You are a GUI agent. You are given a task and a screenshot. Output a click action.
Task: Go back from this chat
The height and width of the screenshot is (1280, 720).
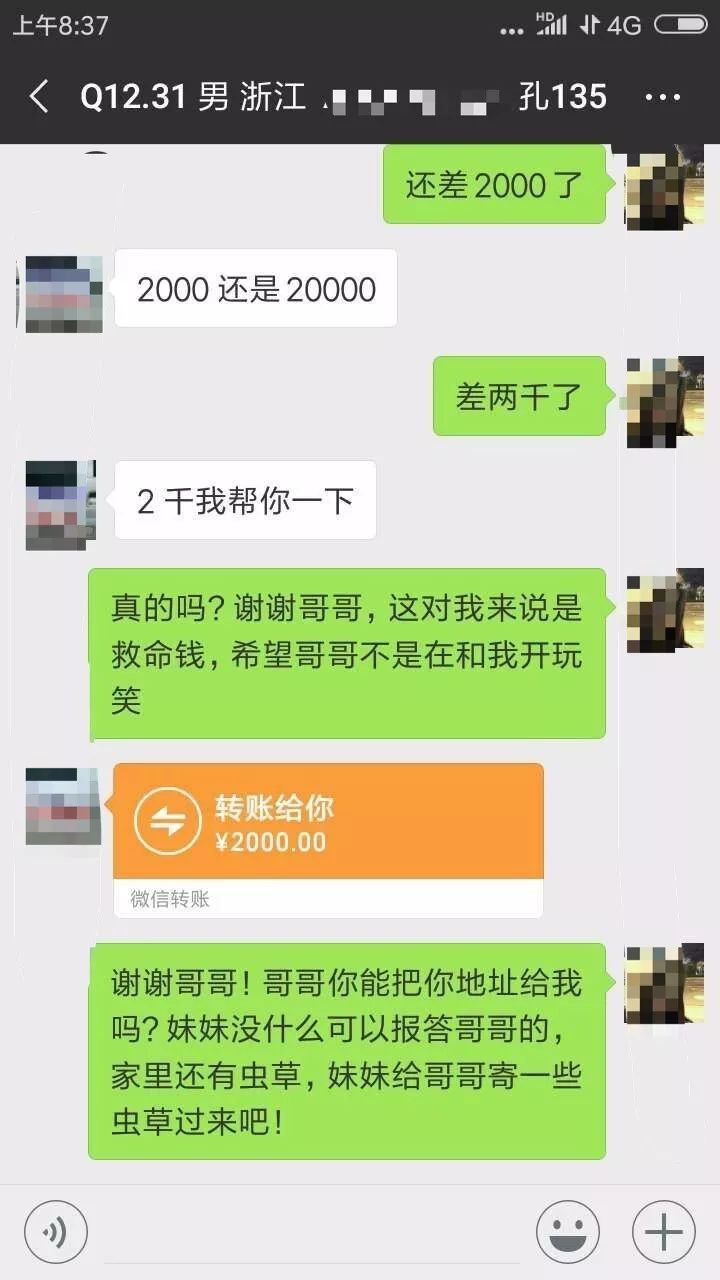click(40, 97)
